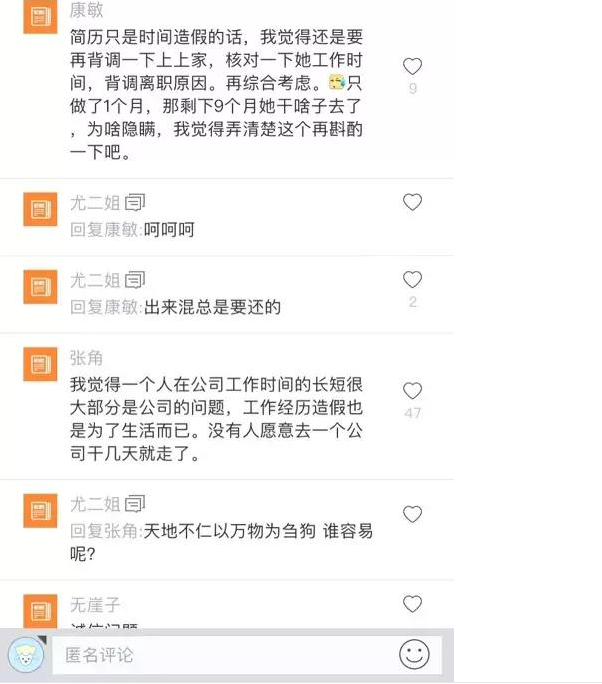
Task: Like 尤二姐's reply 呵呵呵
Action: (412, 202)
